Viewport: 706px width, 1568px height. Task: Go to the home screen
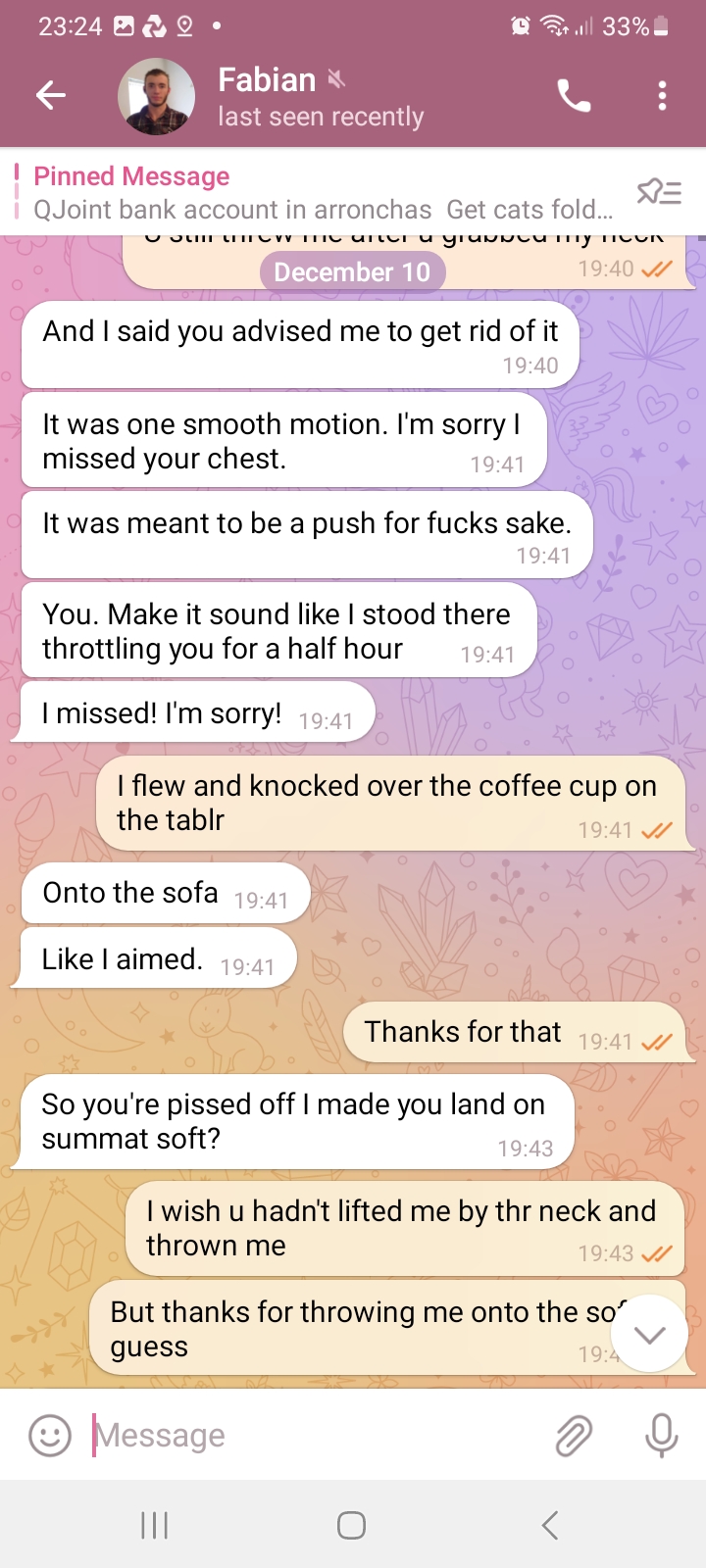(352, 1525)
